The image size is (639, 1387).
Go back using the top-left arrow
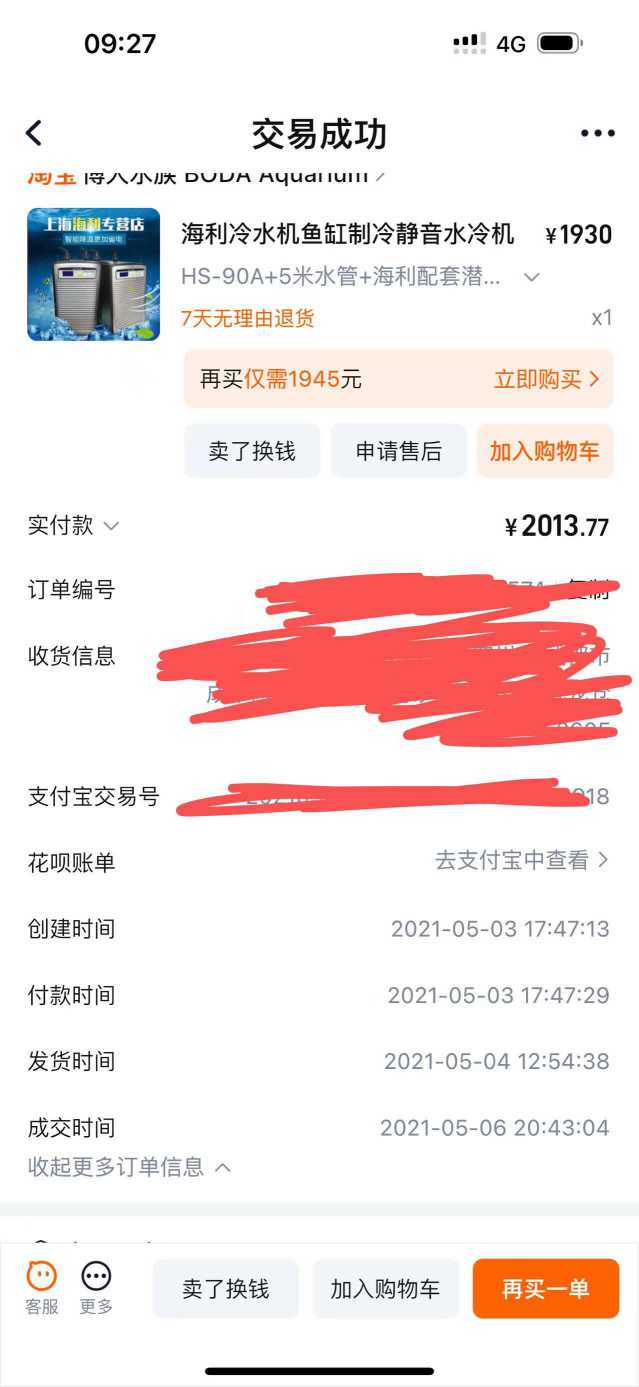(34, 133)
